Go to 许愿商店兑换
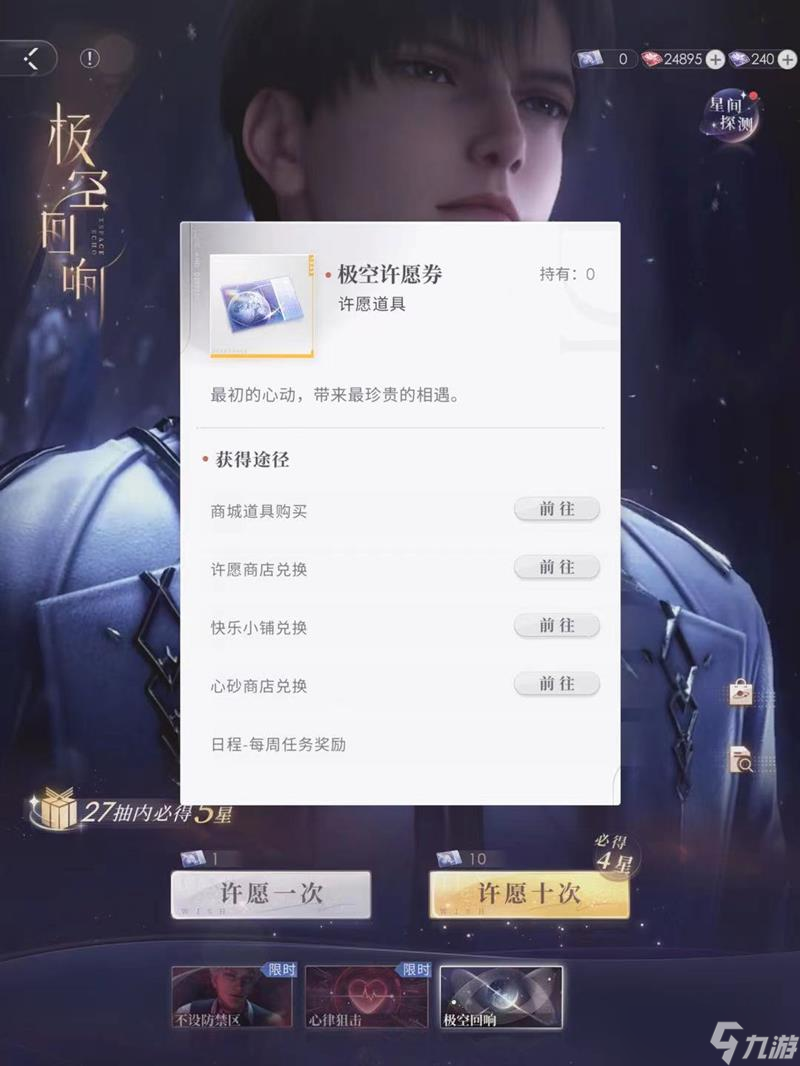Viewport: 800px width, 1066px height. point(557,567)
